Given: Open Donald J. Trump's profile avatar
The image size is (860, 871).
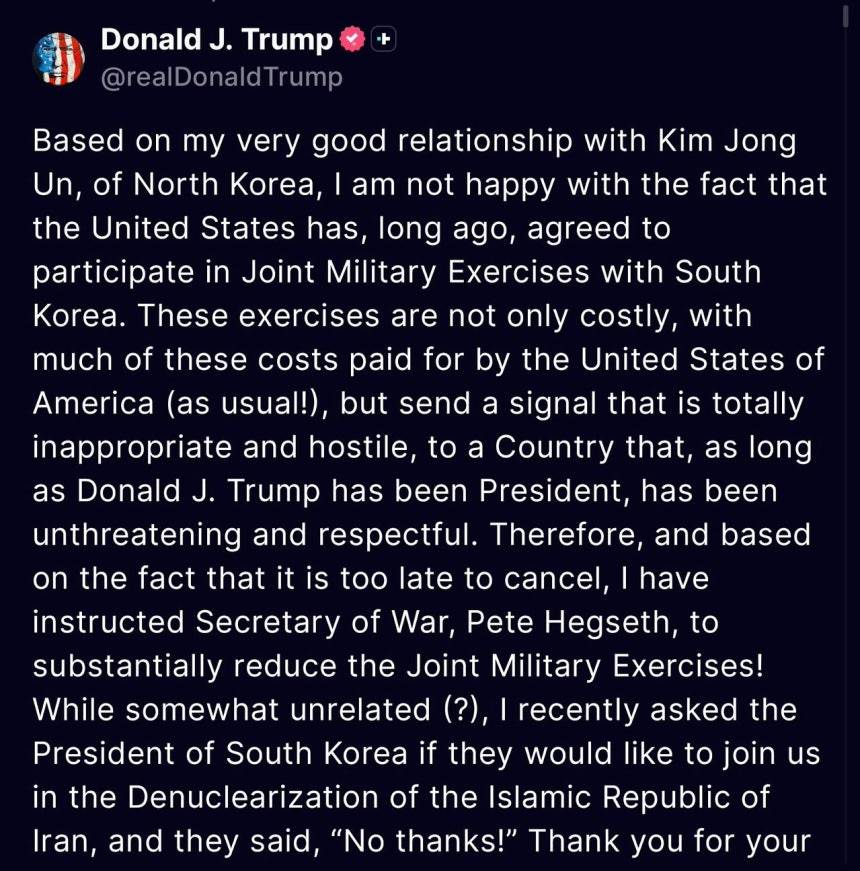Looking at the screenshot, I should [x=59, y=58].
